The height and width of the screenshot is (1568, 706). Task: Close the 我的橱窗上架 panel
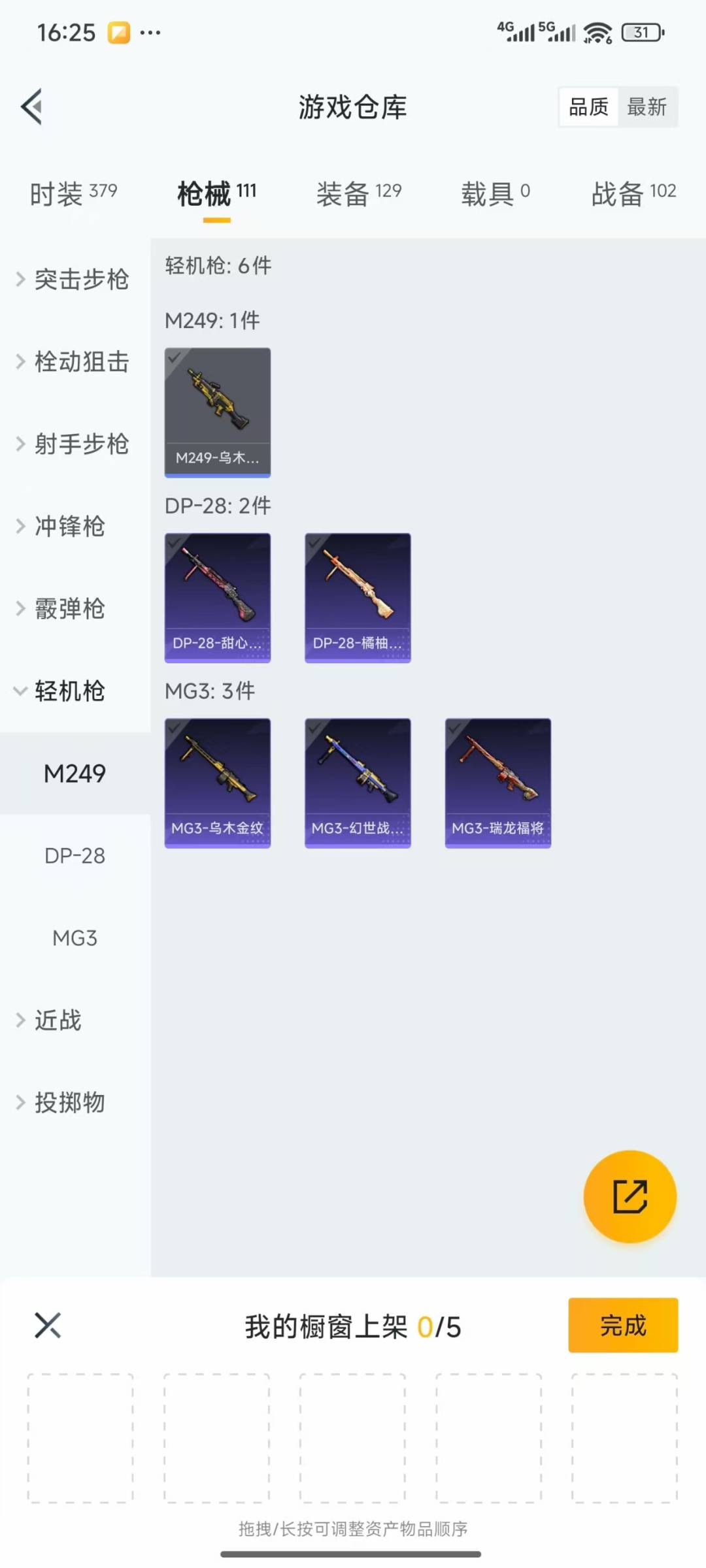pyautogui.click(x=48, y=1325)
